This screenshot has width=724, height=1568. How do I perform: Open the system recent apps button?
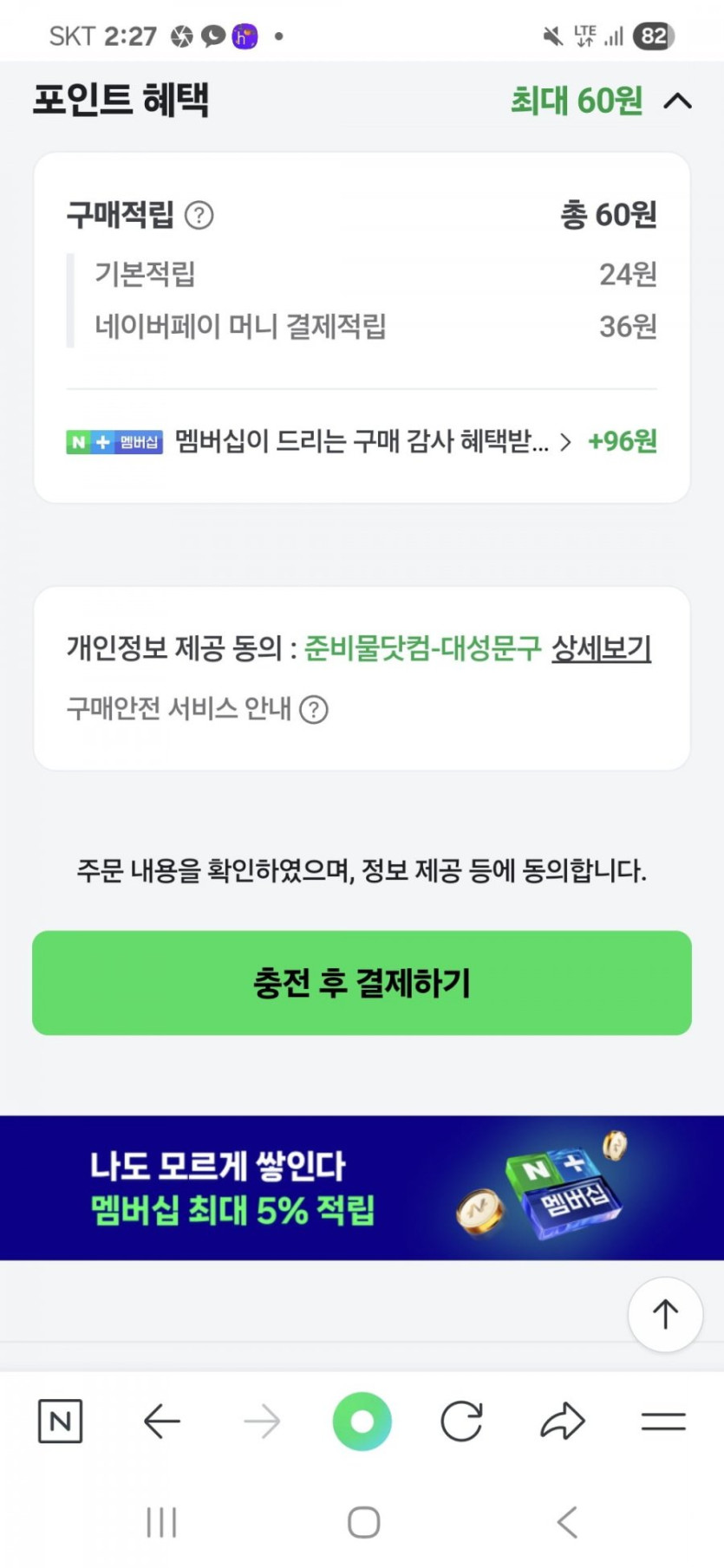coord(161,1522)
